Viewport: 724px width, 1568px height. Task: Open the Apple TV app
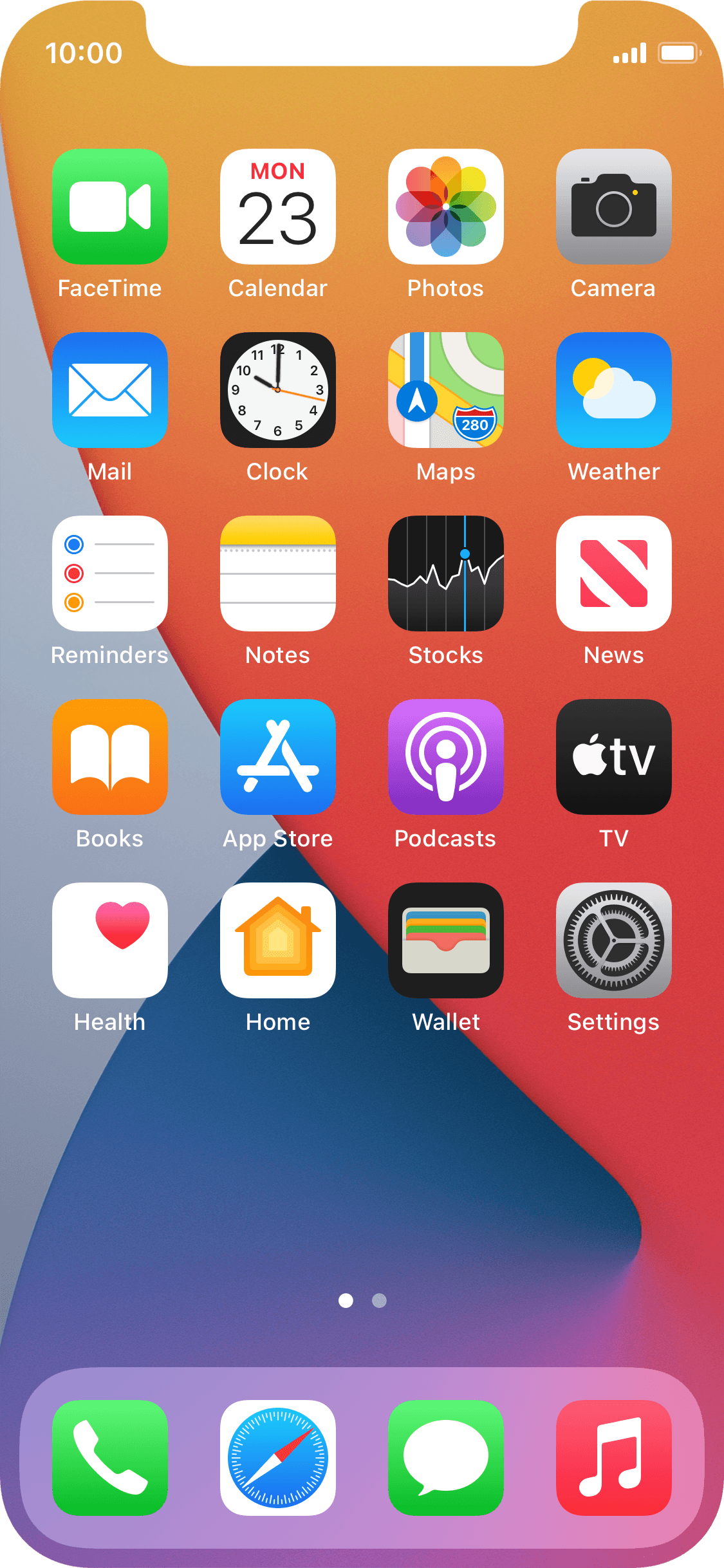tap(614, 757)
